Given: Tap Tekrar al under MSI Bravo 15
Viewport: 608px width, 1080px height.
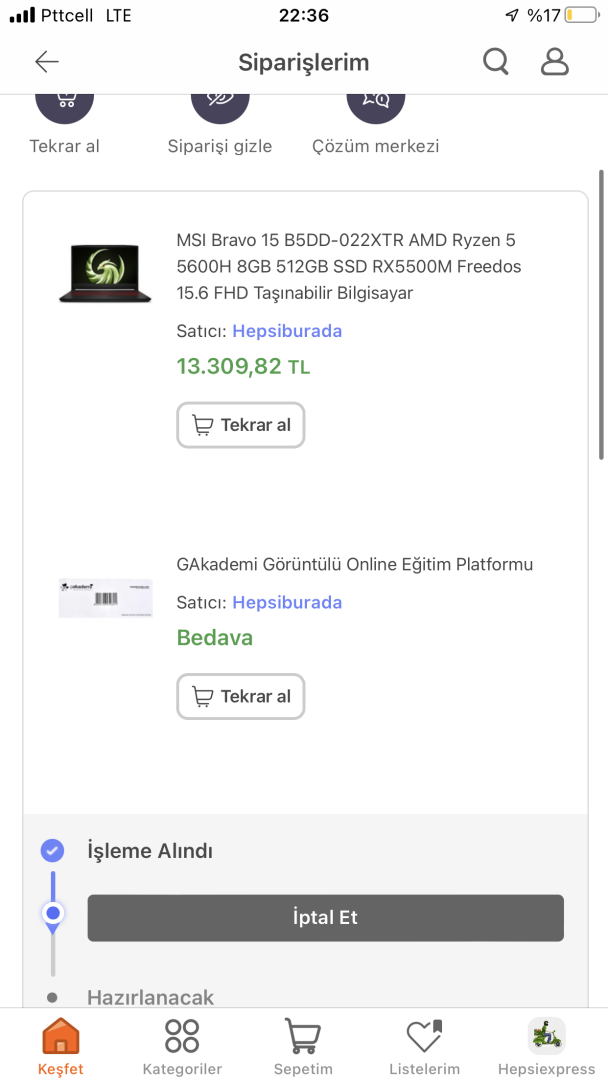Looking at the screenshot, I should pos(241,425).
